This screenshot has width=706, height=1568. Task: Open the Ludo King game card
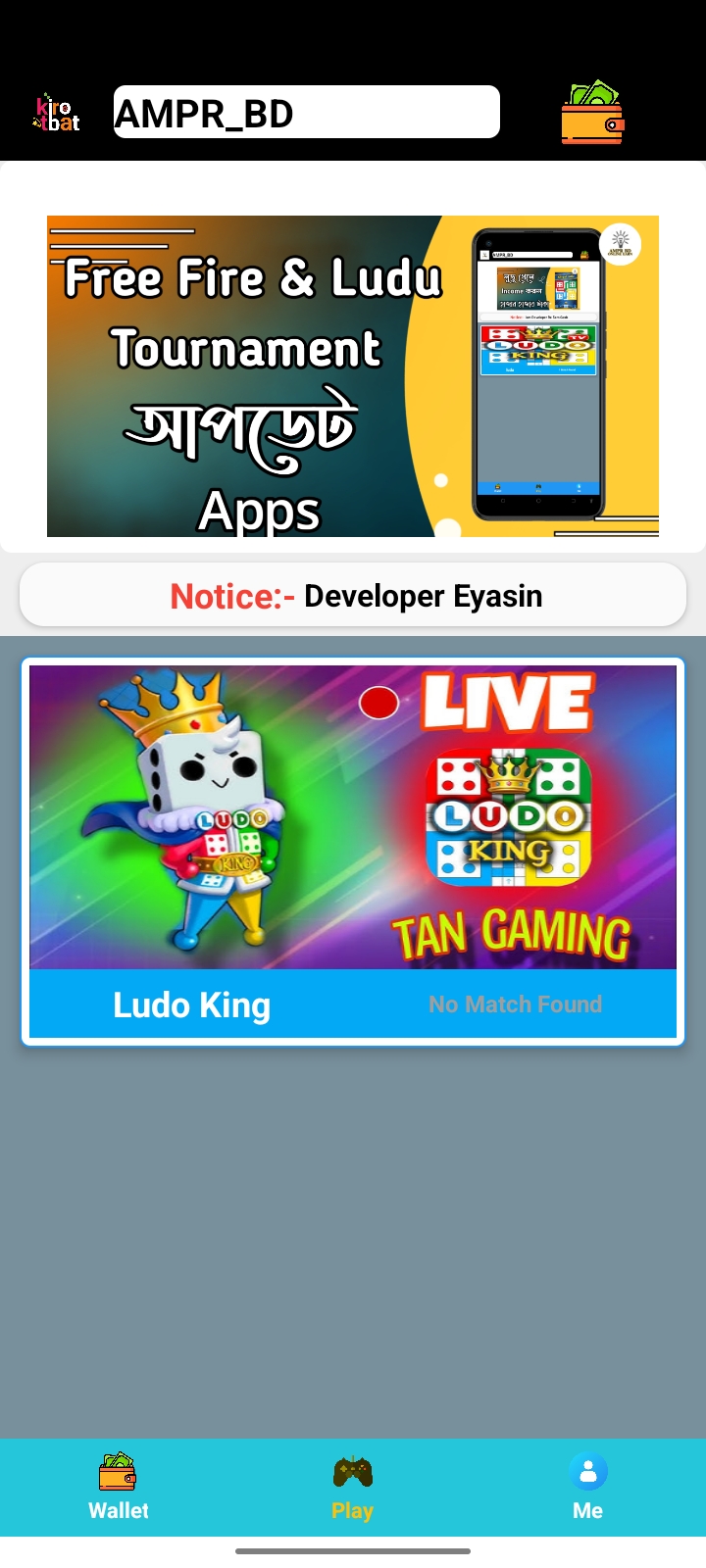pos(353,852)
